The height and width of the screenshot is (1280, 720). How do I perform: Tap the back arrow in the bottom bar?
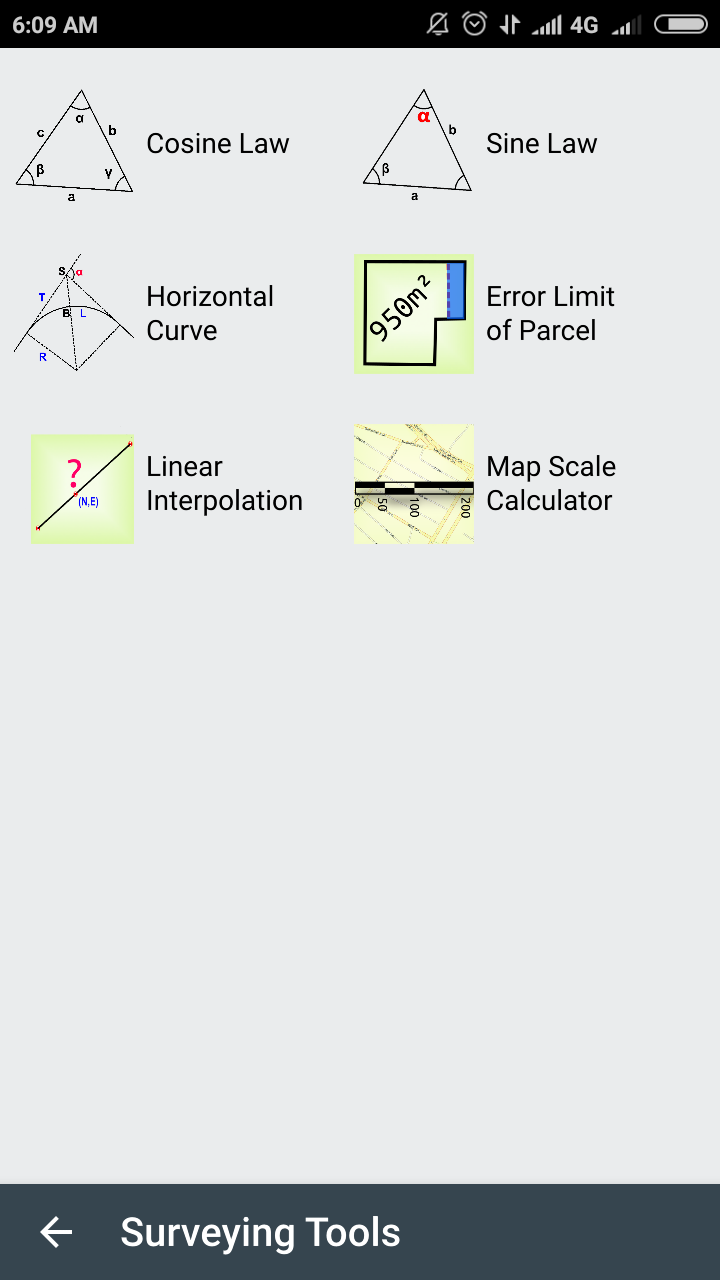tap(55, 1232)
